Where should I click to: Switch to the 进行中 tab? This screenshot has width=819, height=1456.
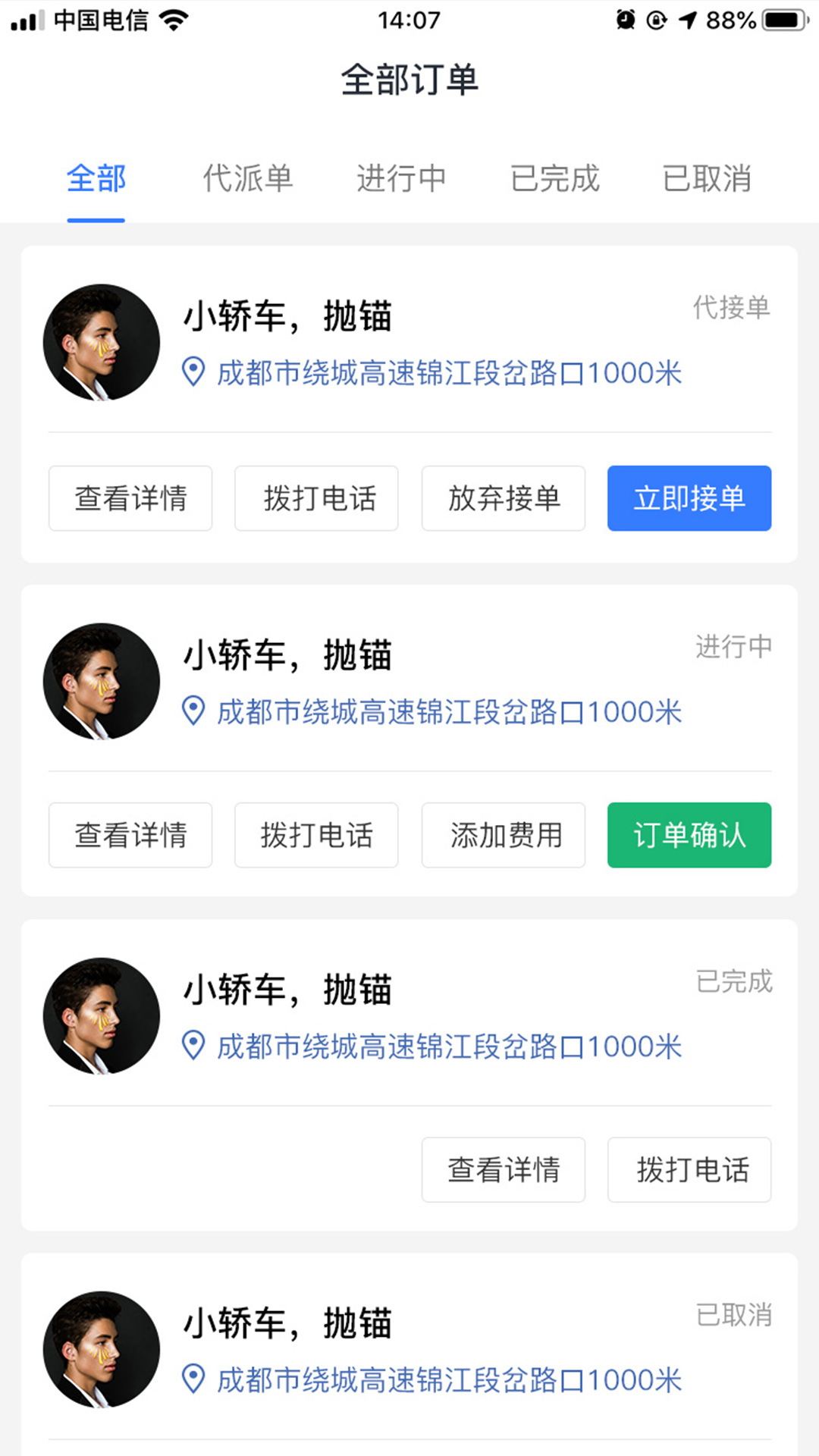(403, 180)
